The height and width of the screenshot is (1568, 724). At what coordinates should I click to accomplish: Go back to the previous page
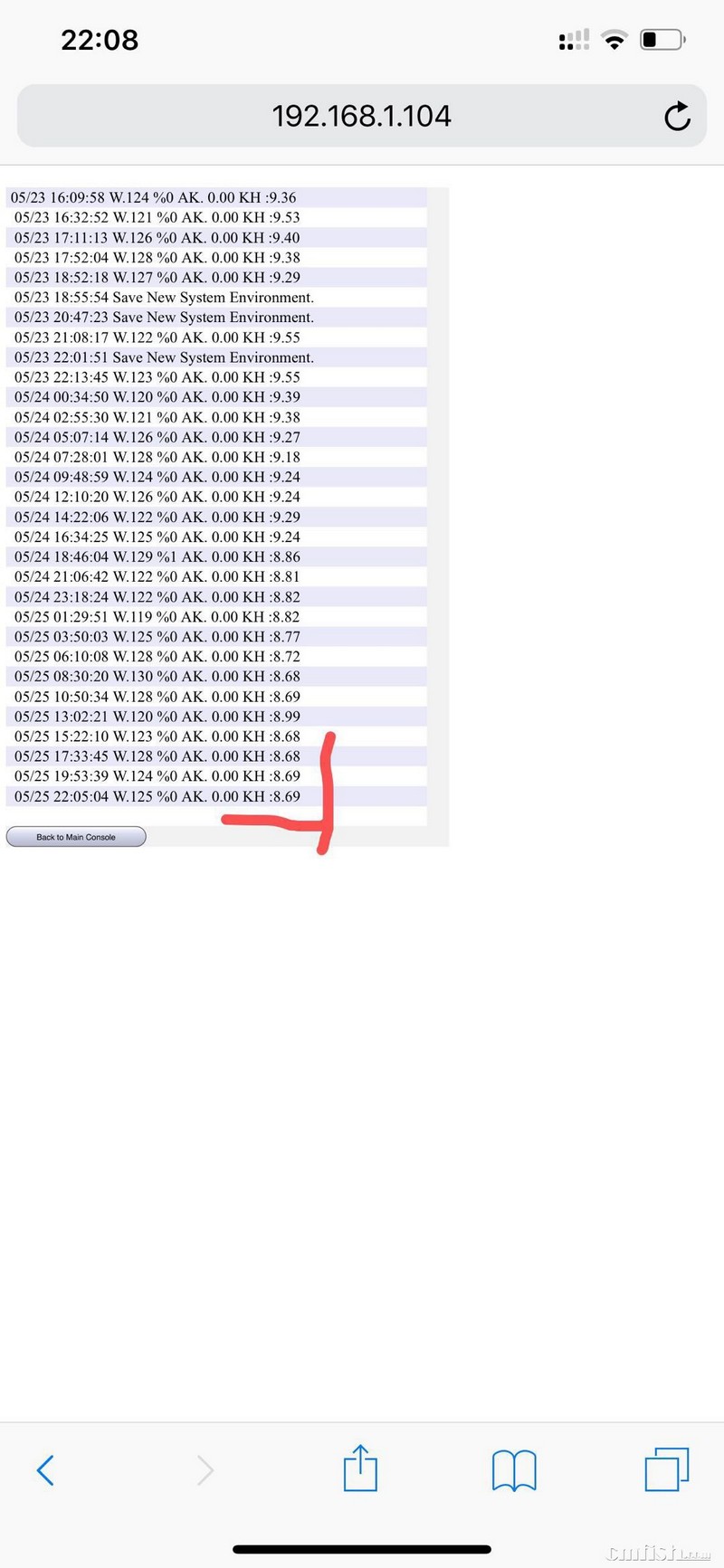pyautogui.click(x=46, y=1469)
